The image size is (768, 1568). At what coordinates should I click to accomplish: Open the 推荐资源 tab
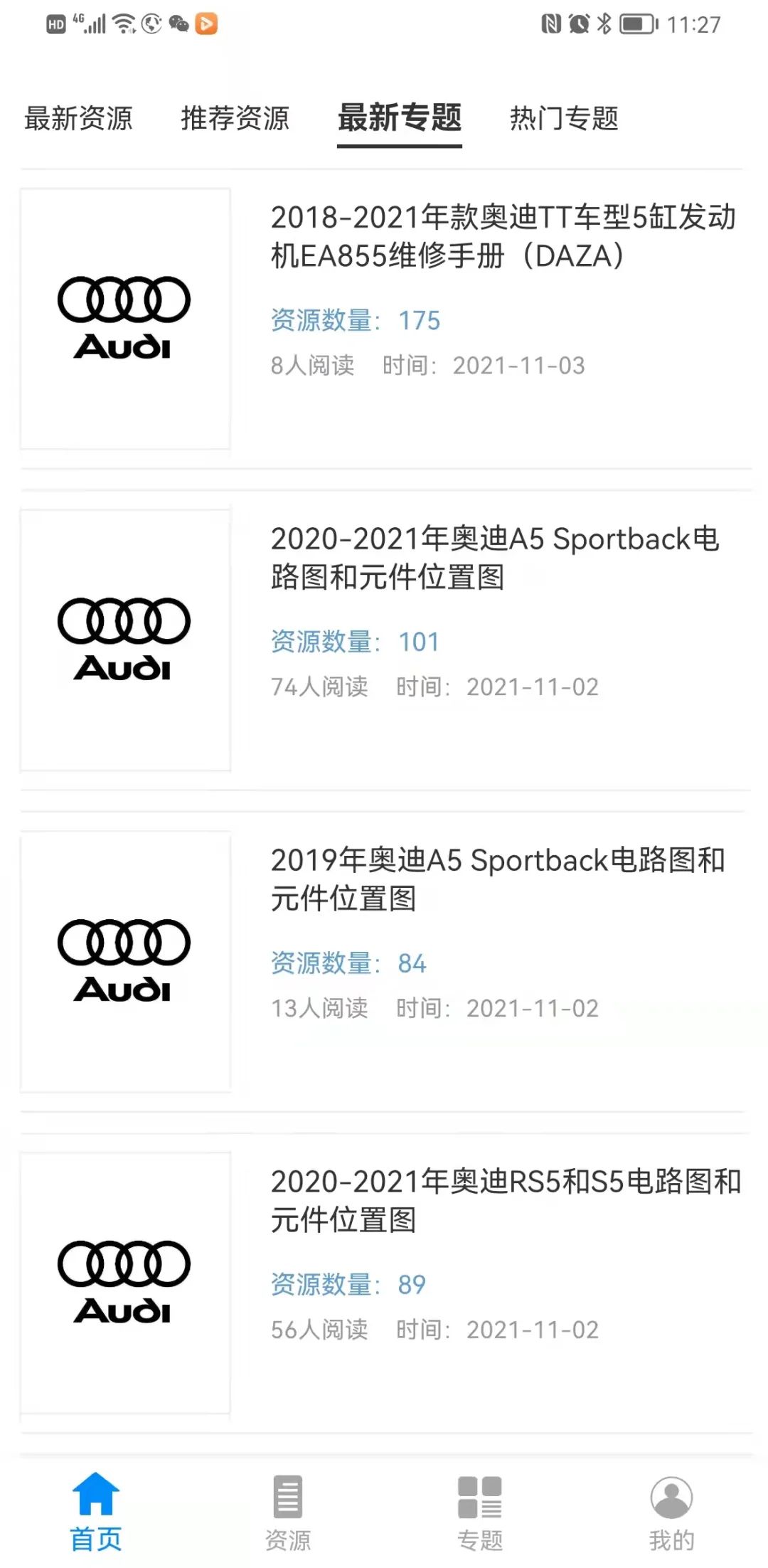click(x=235, y=120)
